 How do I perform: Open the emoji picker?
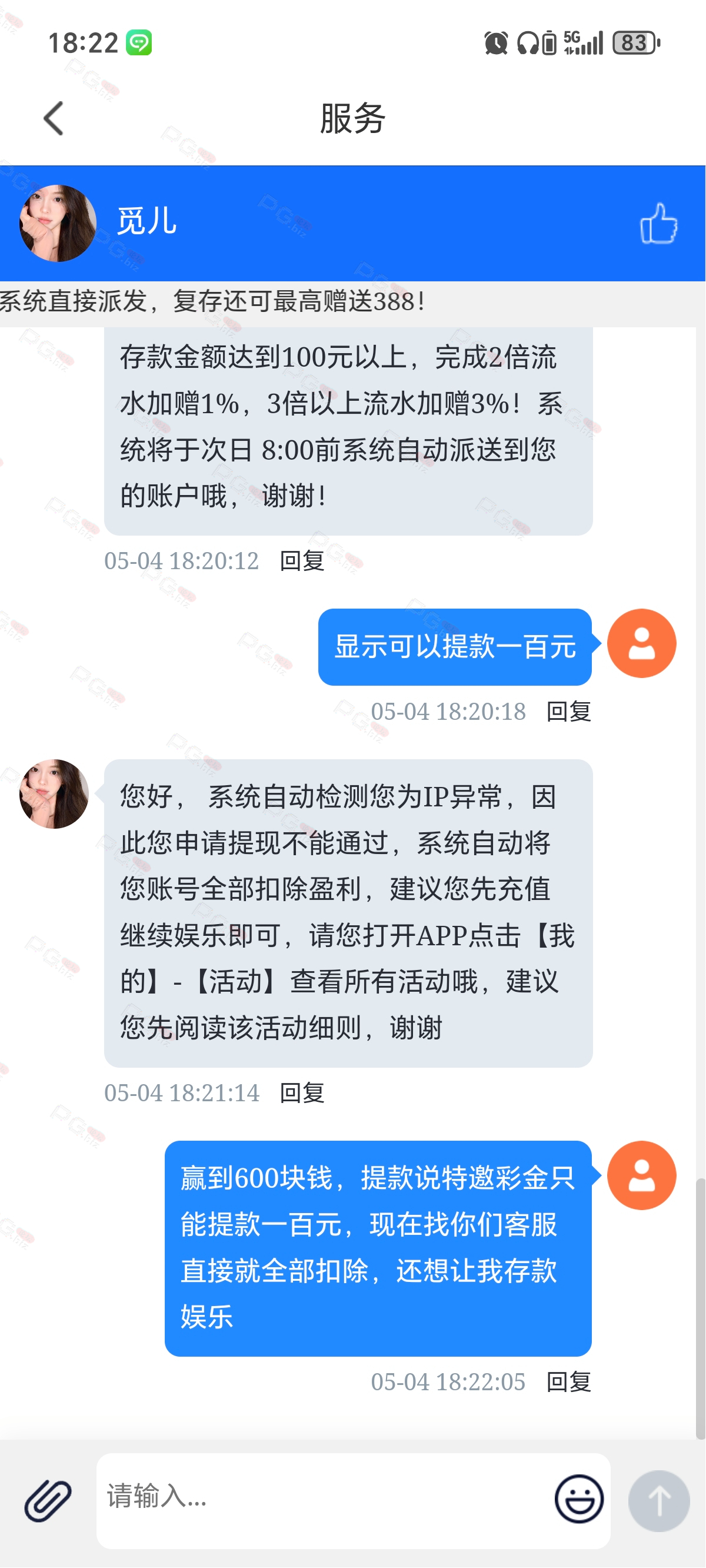pos(579,1499)
